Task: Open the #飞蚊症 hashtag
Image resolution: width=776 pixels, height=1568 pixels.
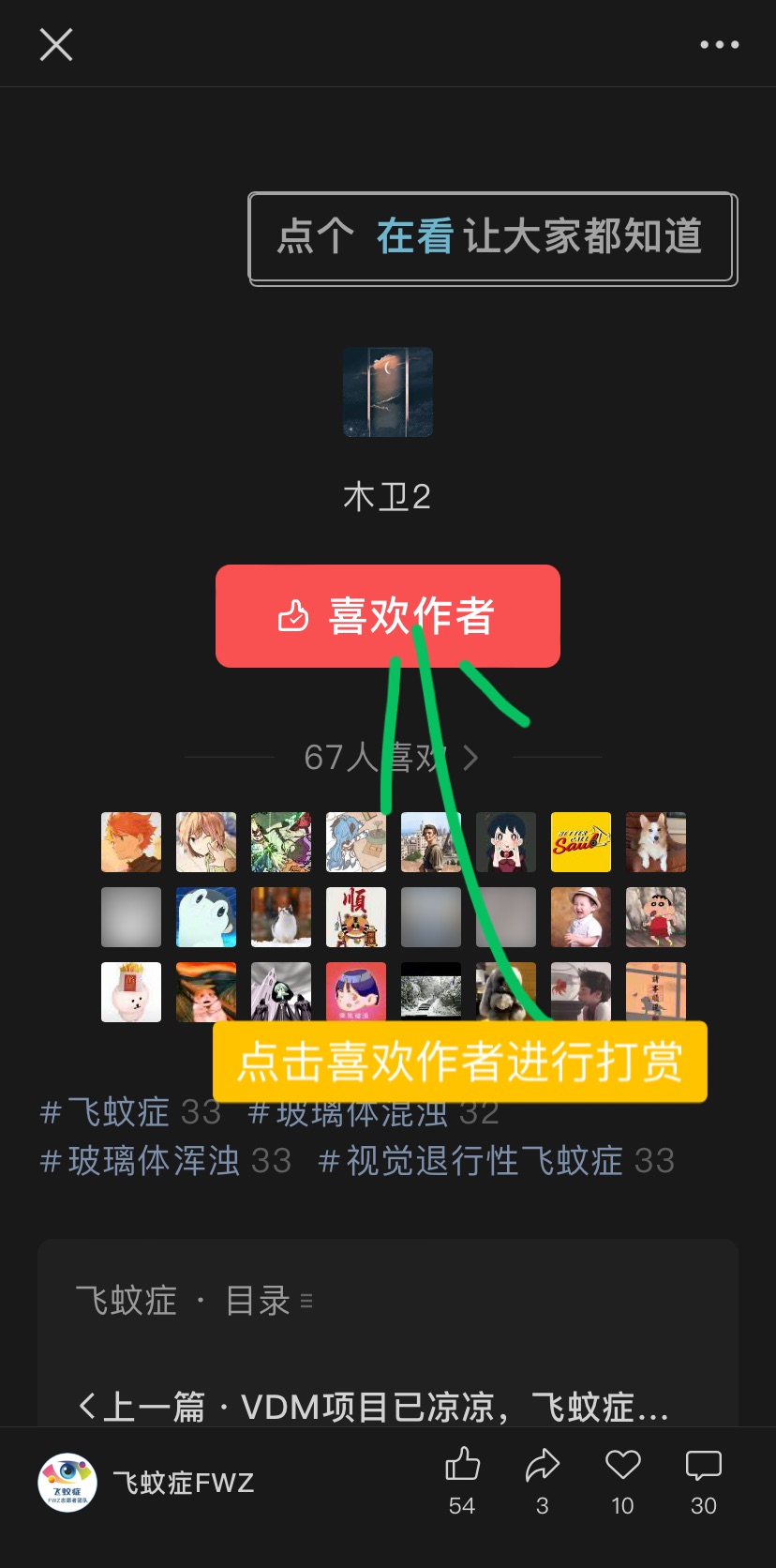Action: click(131, 1112)
